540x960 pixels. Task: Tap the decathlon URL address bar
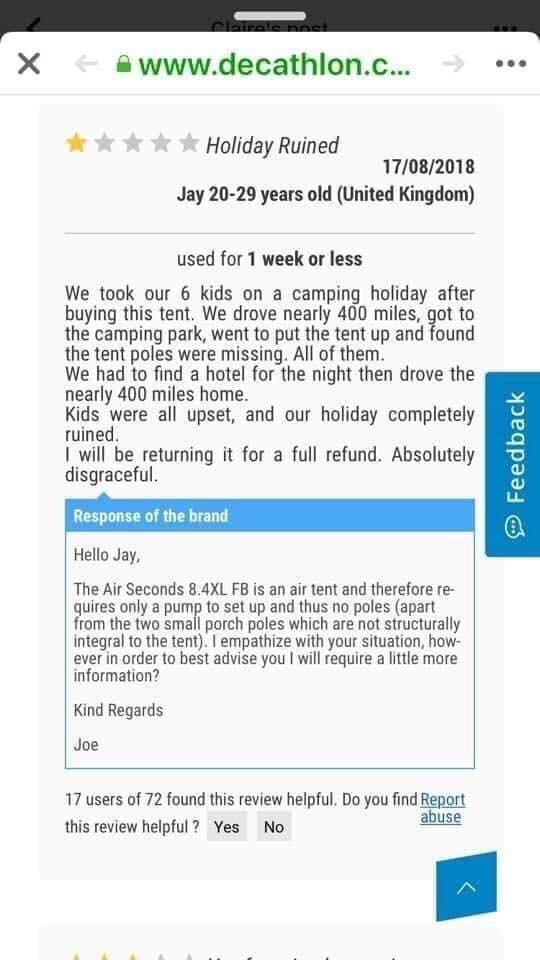click(264, 64)
